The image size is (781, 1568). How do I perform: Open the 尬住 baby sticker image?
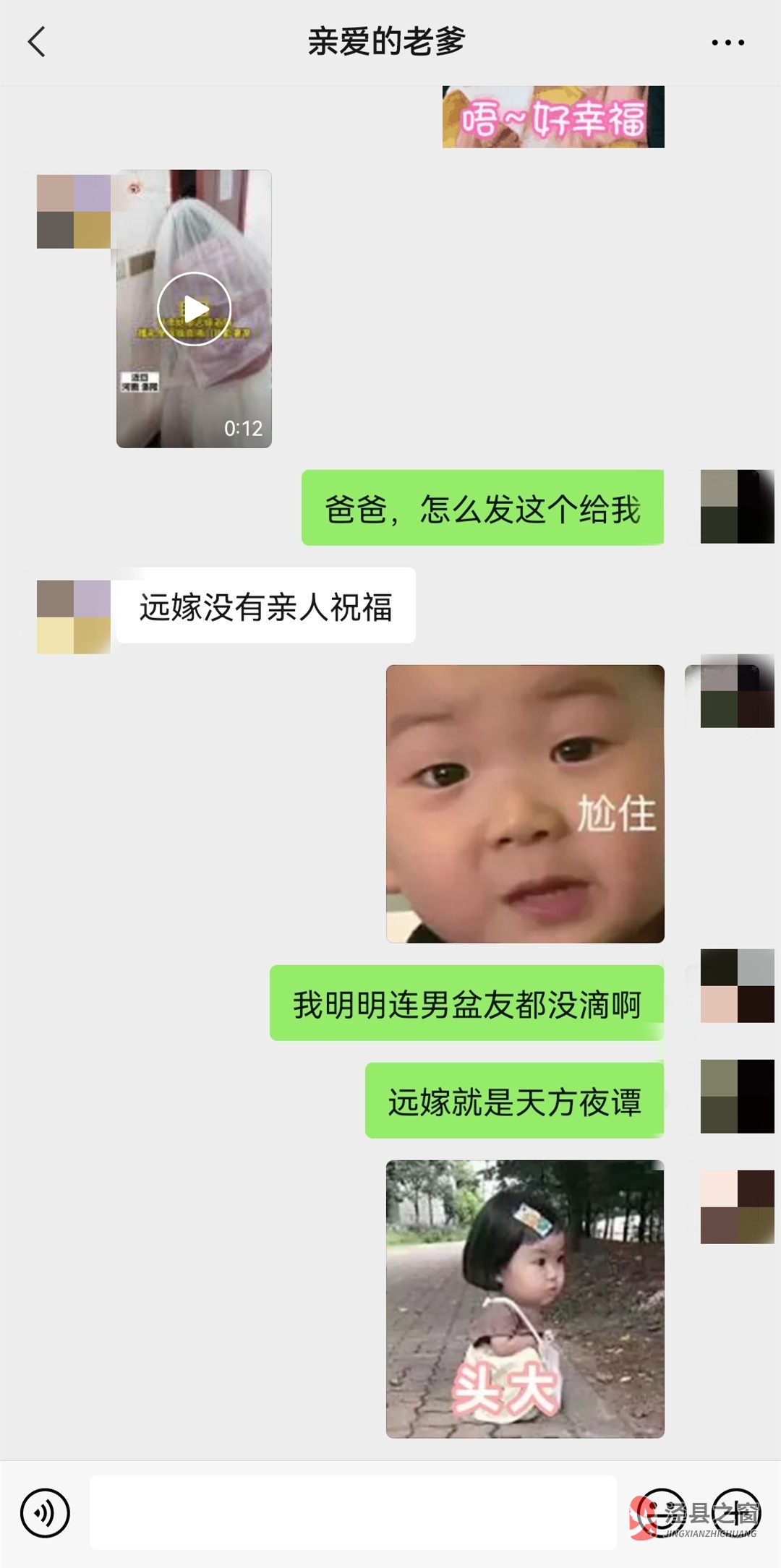[525, 803]
